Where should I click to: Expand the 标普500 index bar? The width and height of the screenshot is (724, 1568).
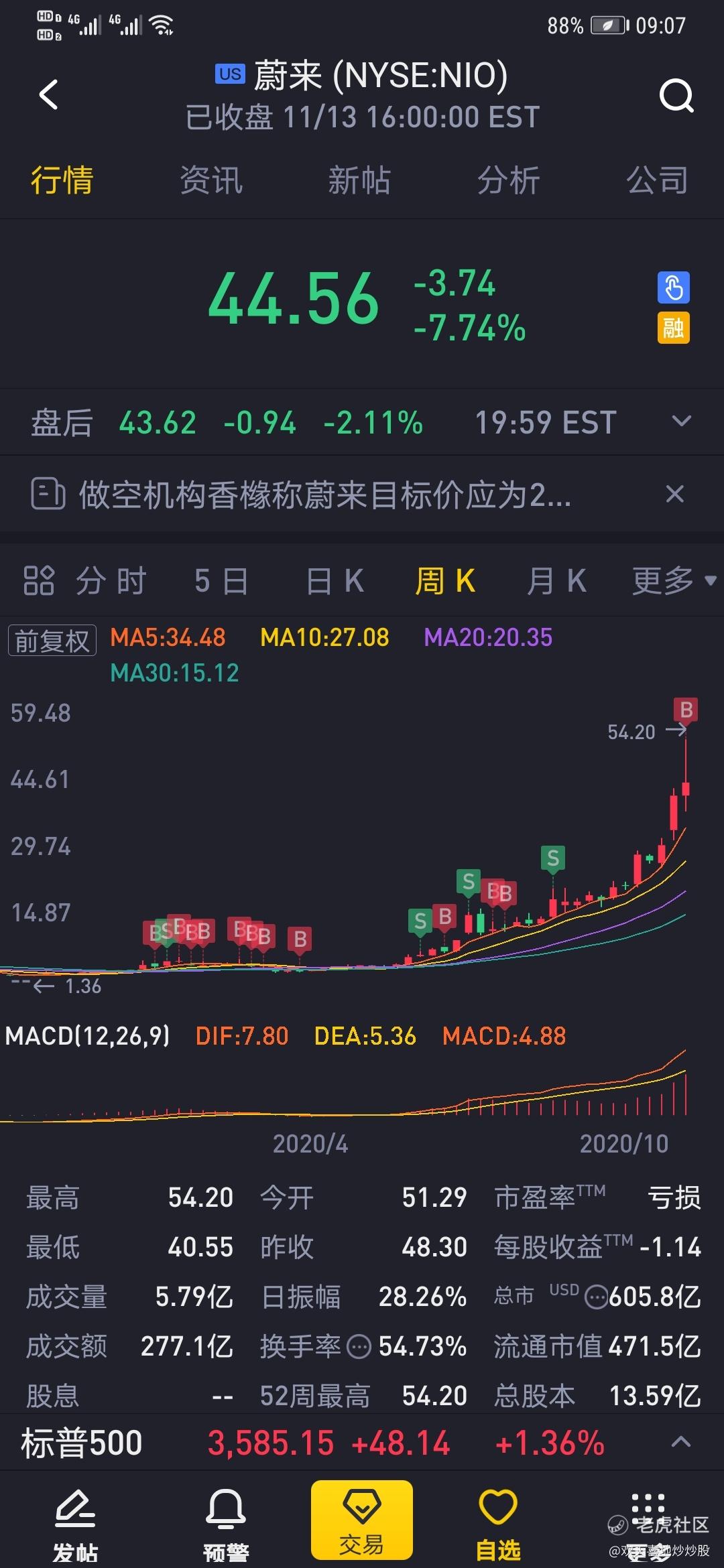[x=680, y=1442]
